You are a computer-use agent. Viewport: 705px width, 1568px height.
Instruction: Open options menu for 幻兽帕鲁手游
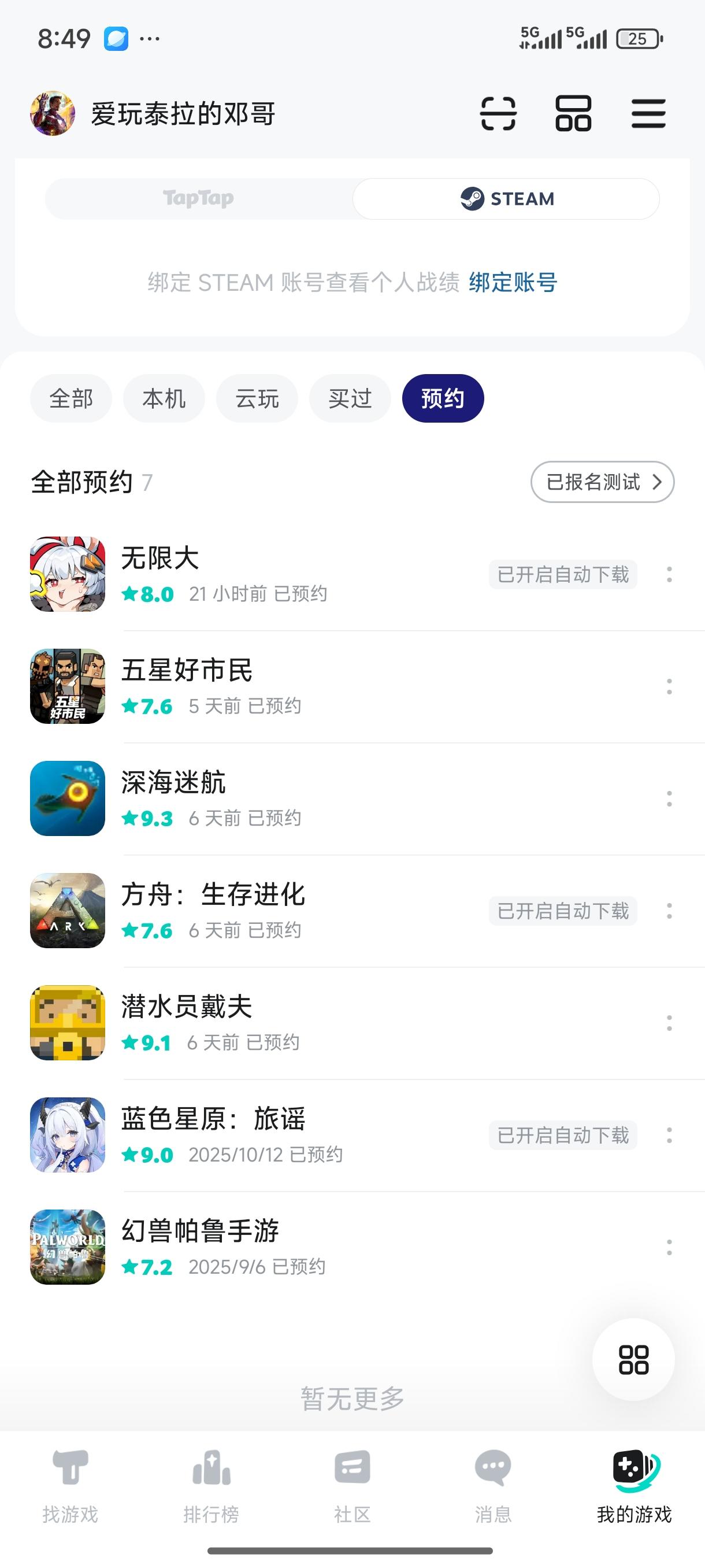669,1247
